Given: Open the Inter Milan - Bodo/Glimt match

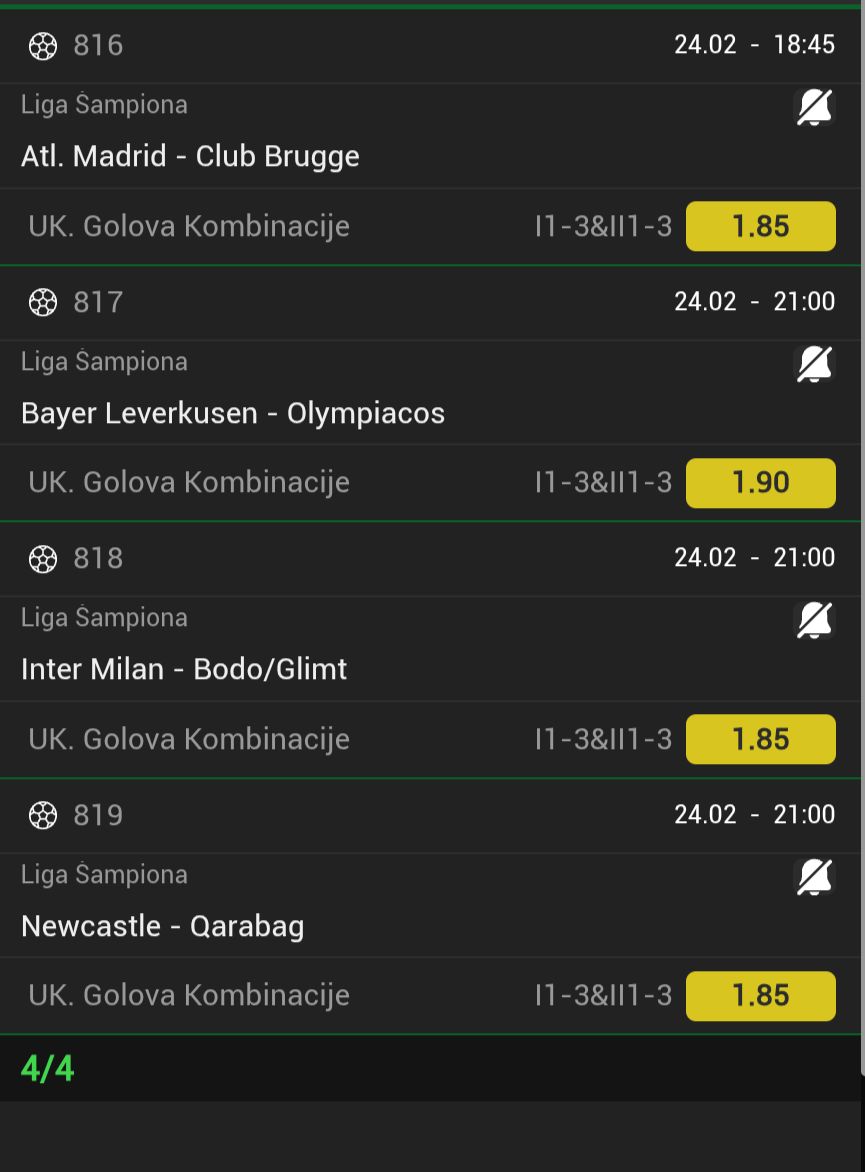Looking at the screenshot, I should pos(184,669).
